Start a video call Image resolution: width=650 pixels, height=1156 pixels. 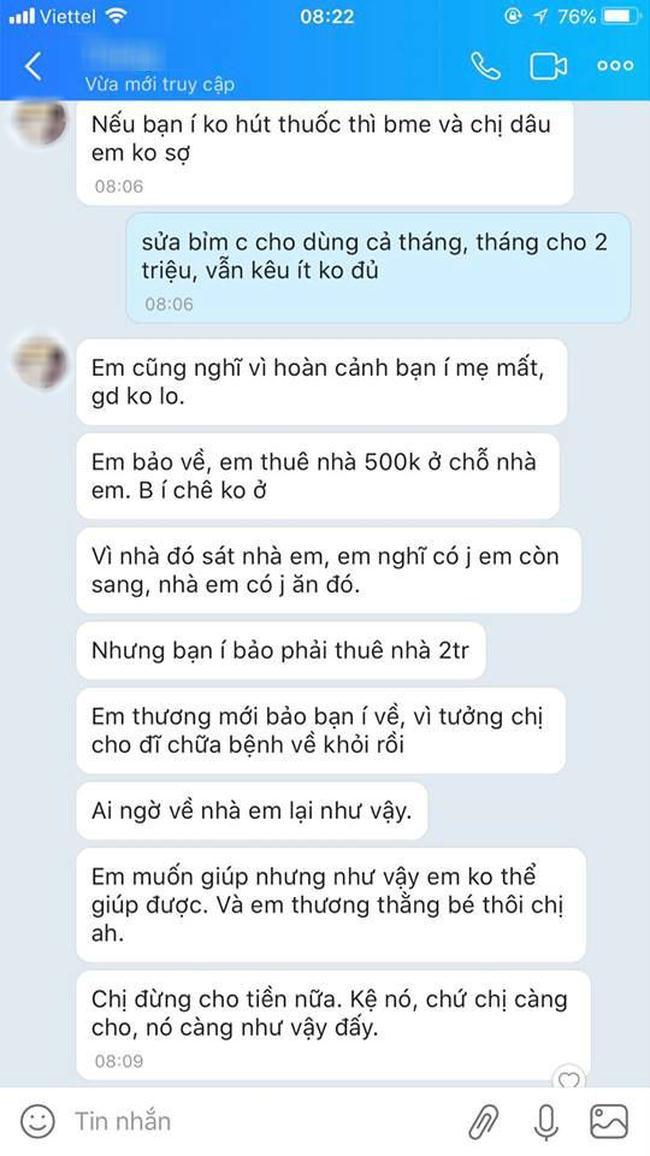click(x=548, y=67)
